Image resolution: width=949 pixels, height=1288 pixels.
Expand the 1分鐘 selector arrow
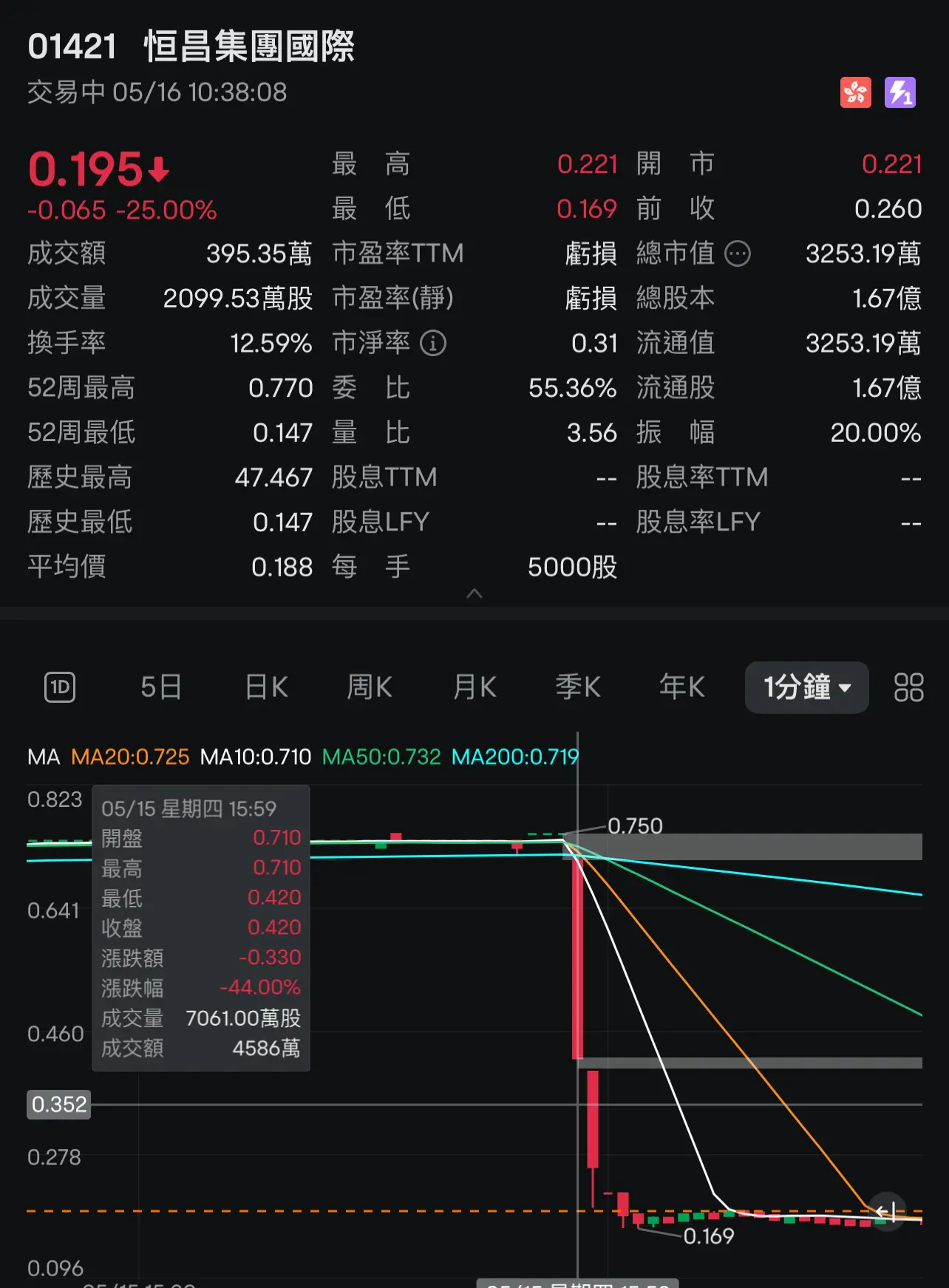pos(846,688)
